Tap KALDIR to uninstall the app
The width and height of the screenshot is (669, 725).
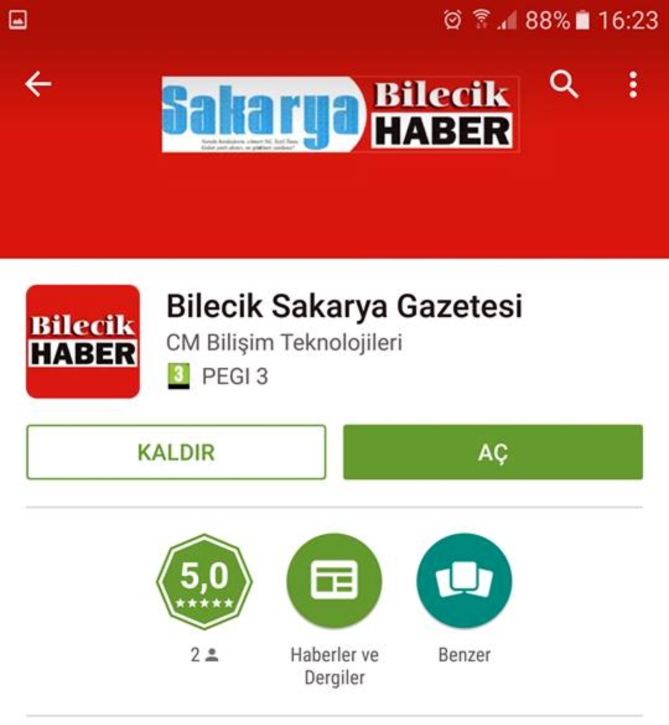point(176,452)
